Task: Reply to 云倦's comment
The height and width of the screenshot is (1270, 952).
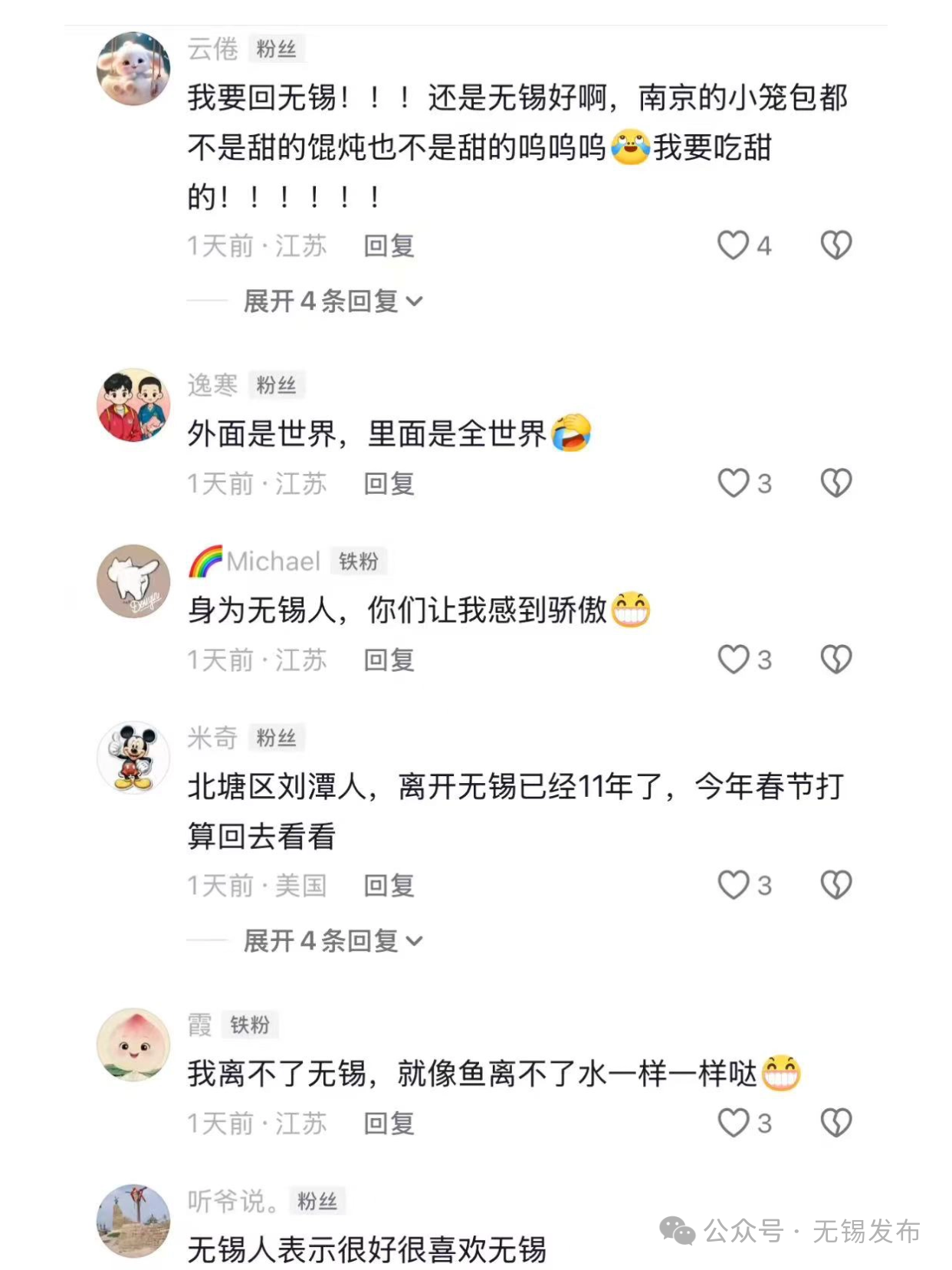Action: click(x=389, y=246)
